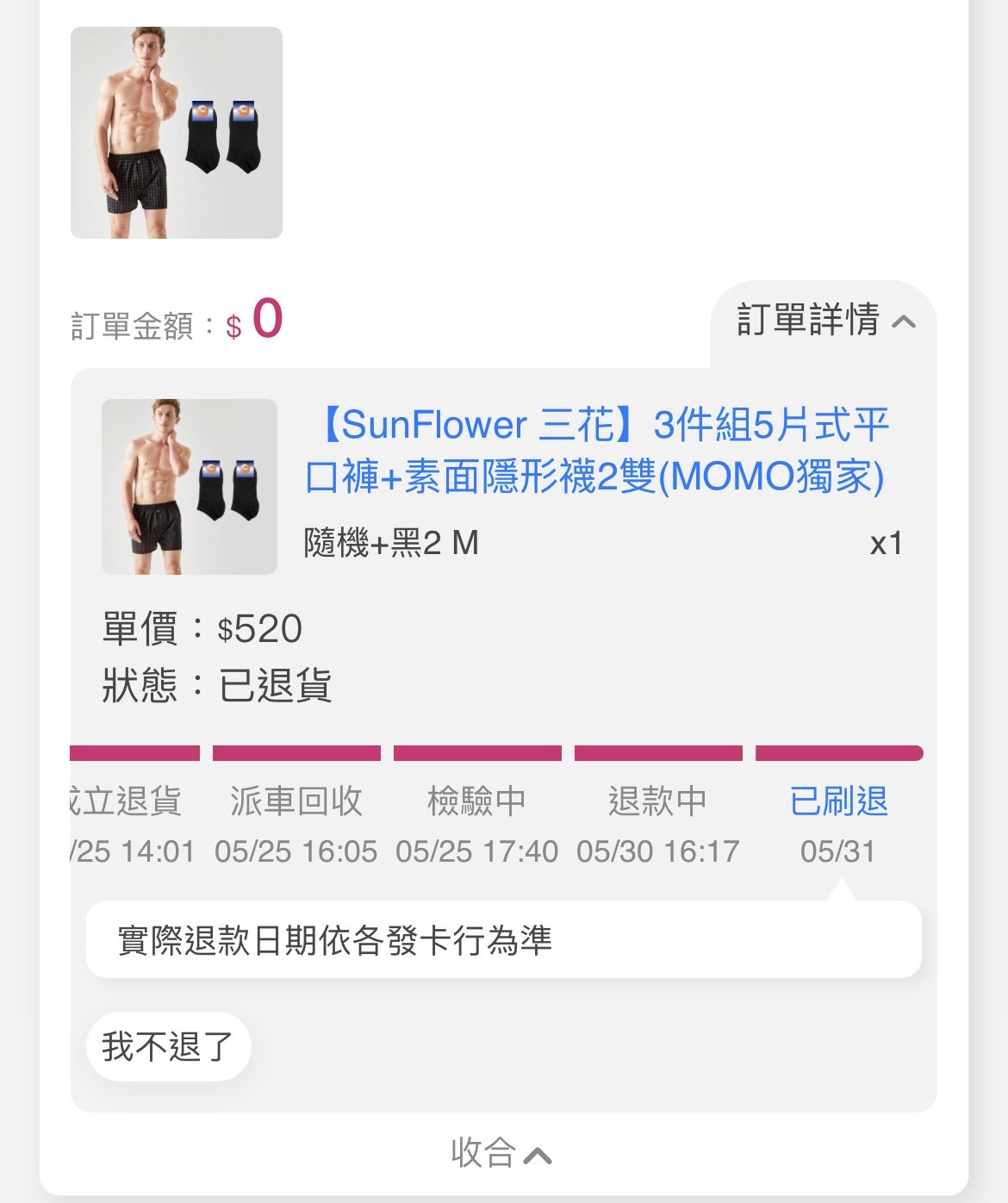
Task: Select the 已刷退 refund status step
Action: click(838, 801)
